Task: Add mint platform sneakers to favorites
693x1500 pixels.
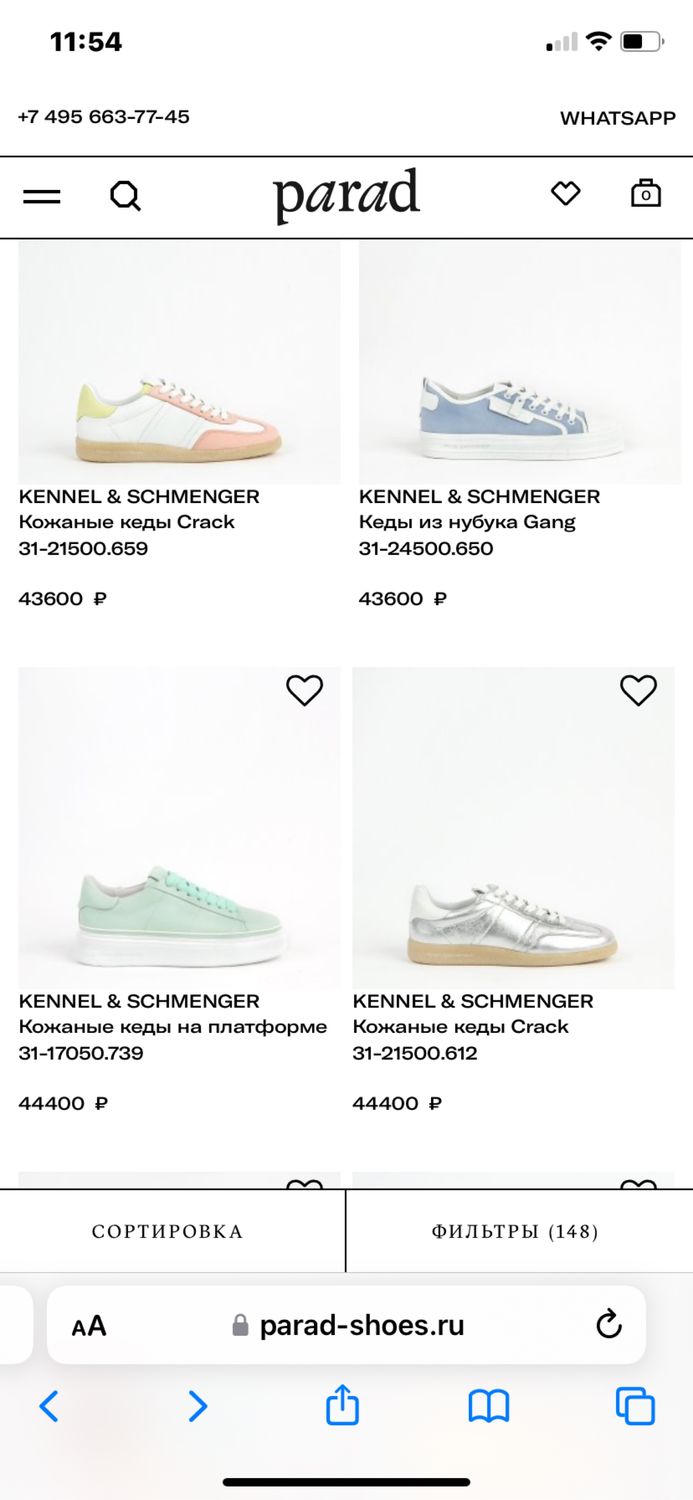Action: (x=304, y=690)
